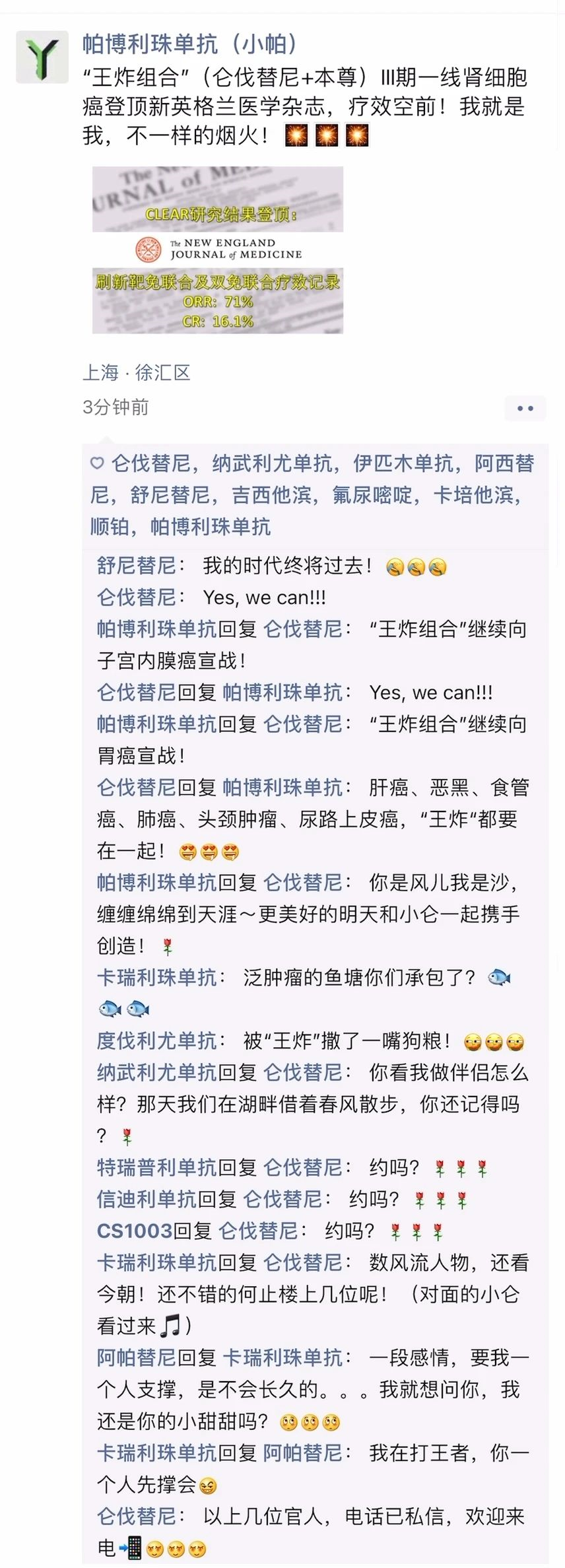Open 信迪利单抗 commenter profile

[147, 1199]
